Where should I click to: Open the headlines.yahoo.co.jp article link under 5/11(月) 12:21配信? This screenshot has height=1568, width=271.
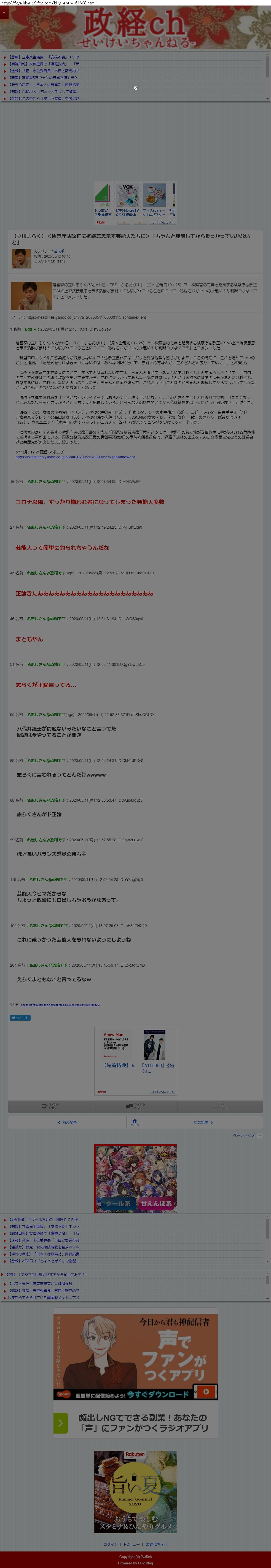tap(75, 456)
